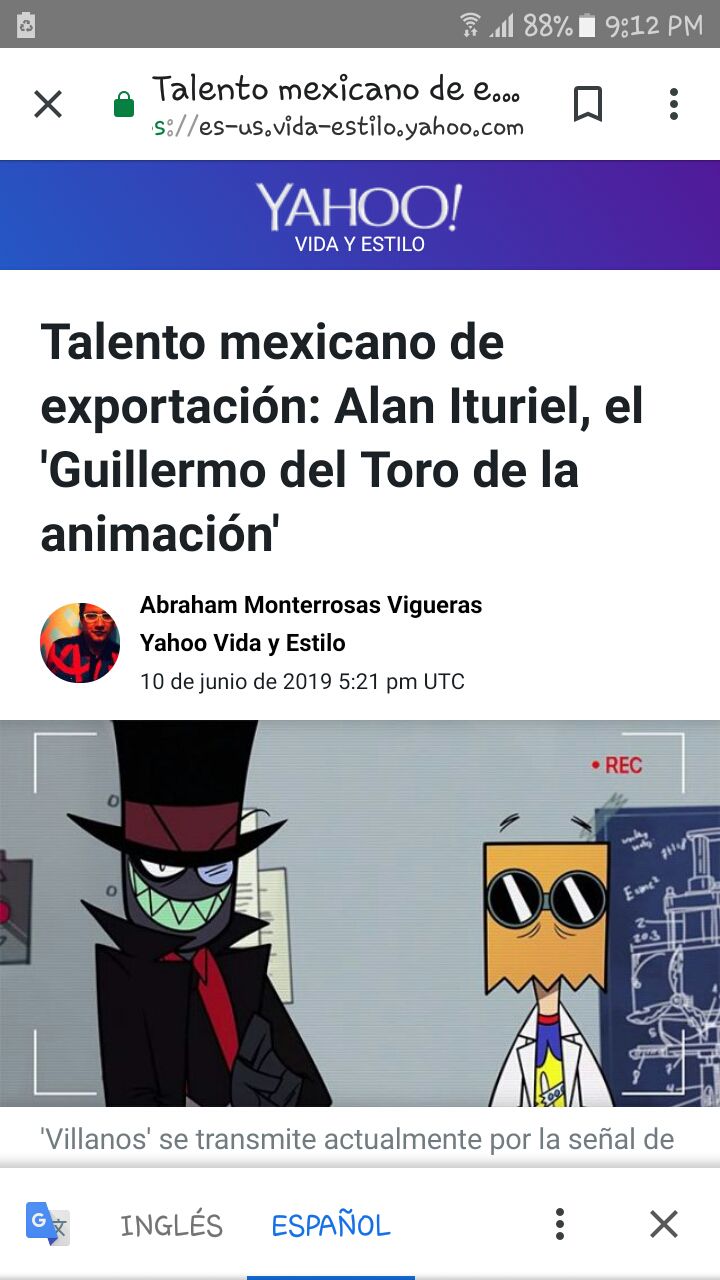Screen dimensions: 720x1280
Task: Tap the Yahoo Vida y Estilo header logo
Action: coord(359,216)
